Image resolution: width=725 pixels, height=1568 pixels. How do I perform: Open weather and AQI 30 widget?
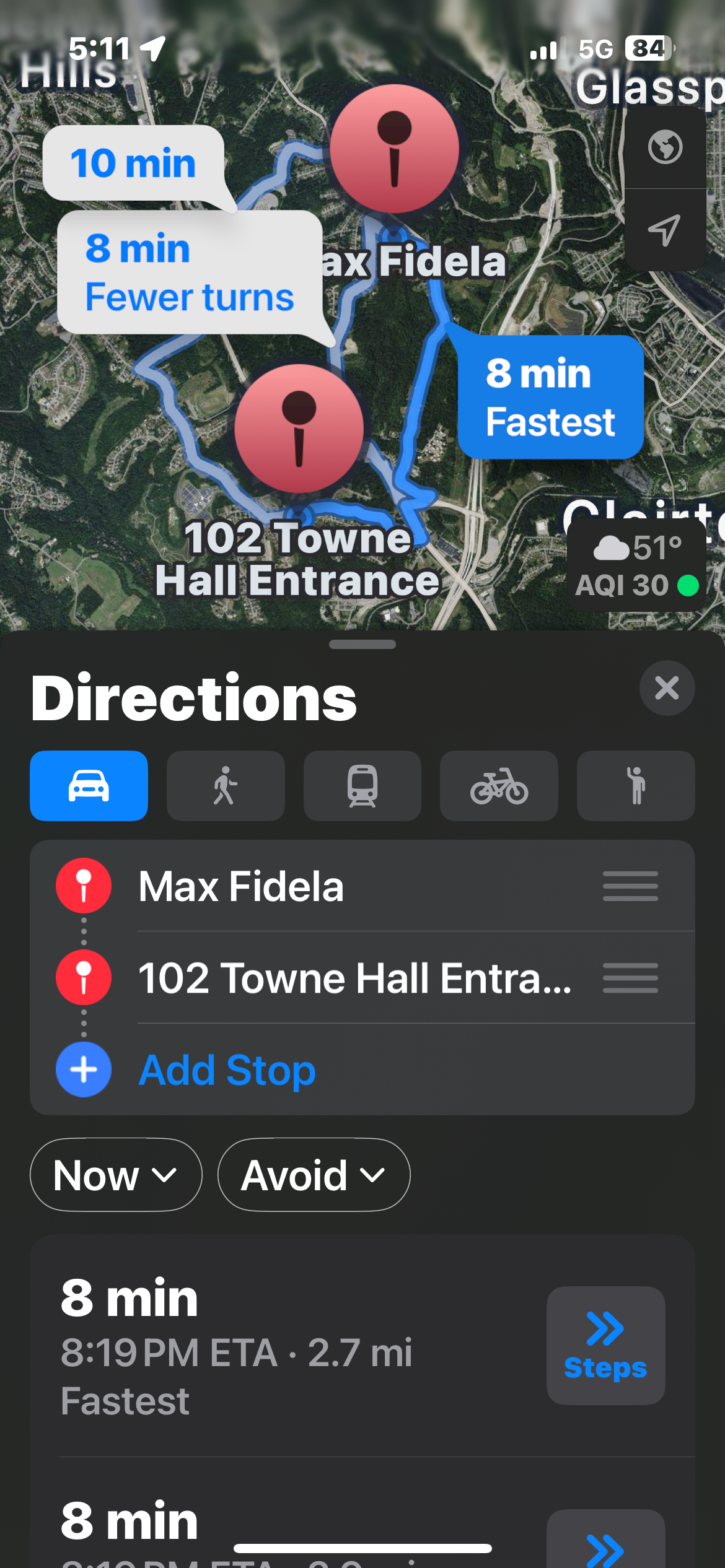point(636,565)
